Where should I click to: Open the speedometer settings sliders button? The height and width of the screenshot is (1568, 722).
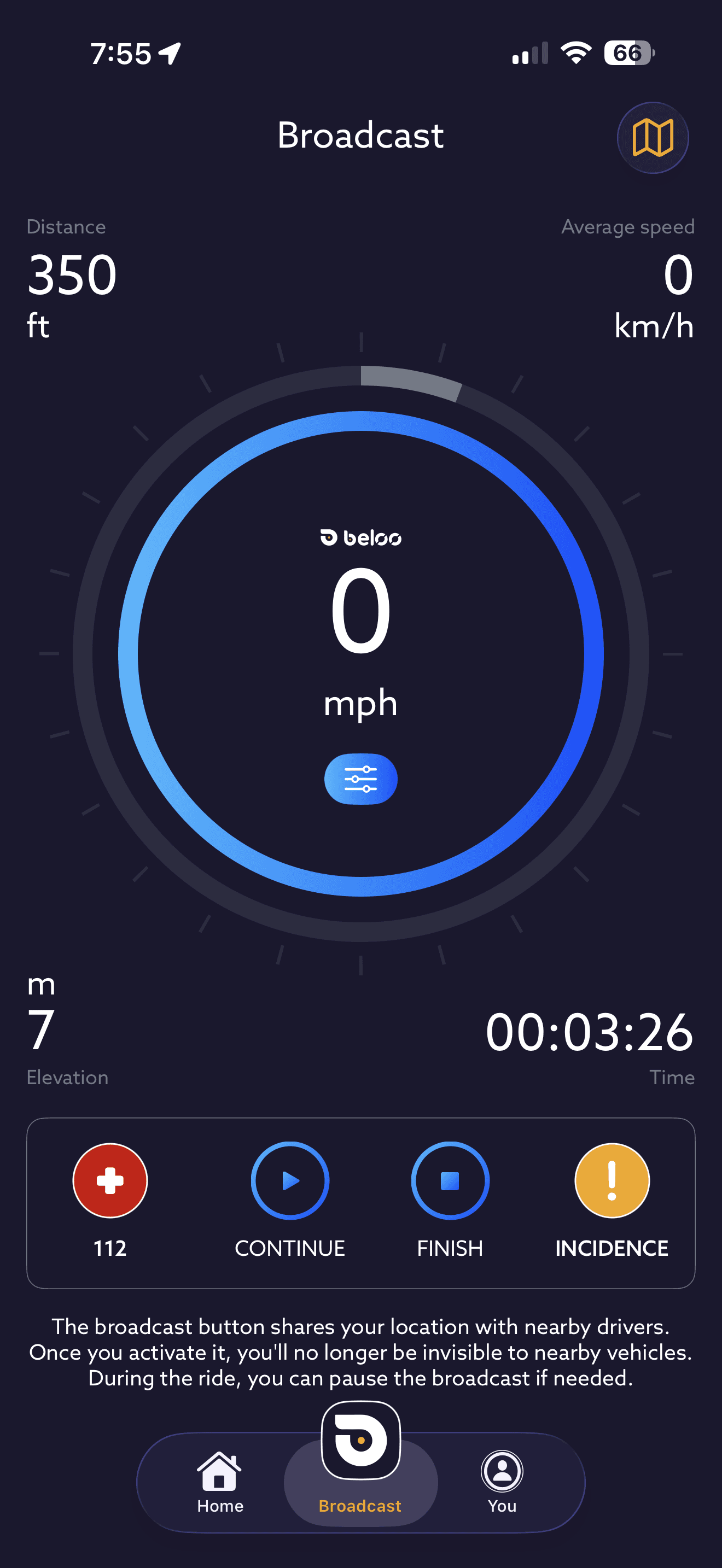[360, 779]
